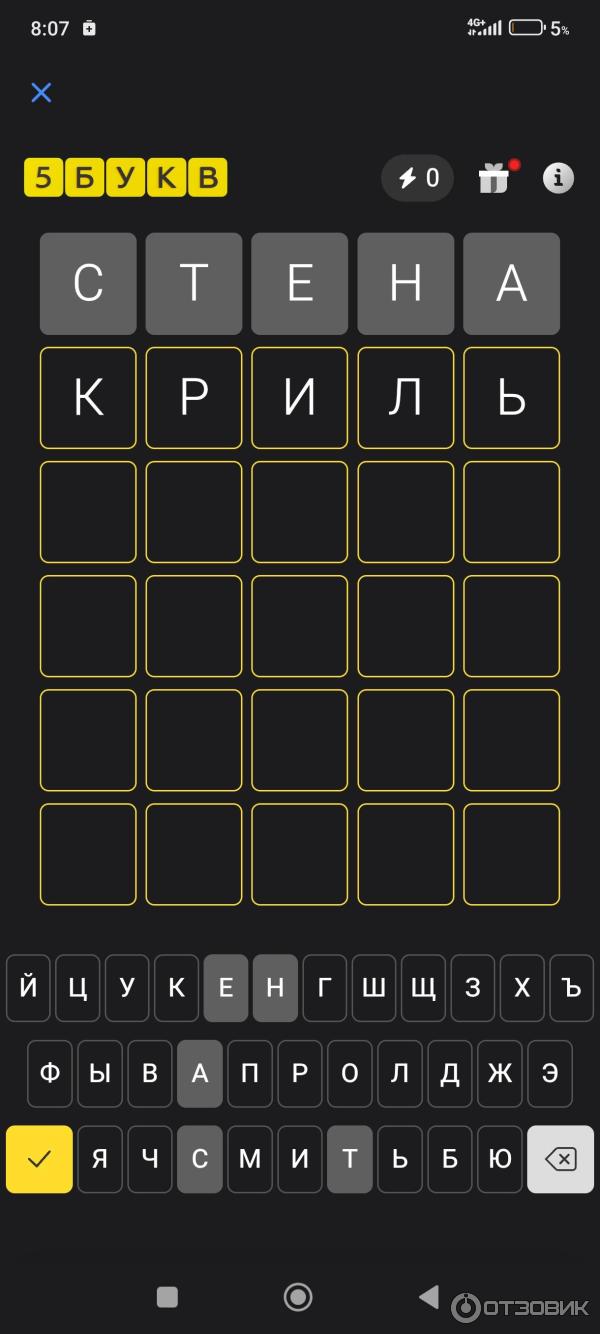This screenshot has width=600, height=1334.
Task: Hit the letter У key
Action: (127, 988)
